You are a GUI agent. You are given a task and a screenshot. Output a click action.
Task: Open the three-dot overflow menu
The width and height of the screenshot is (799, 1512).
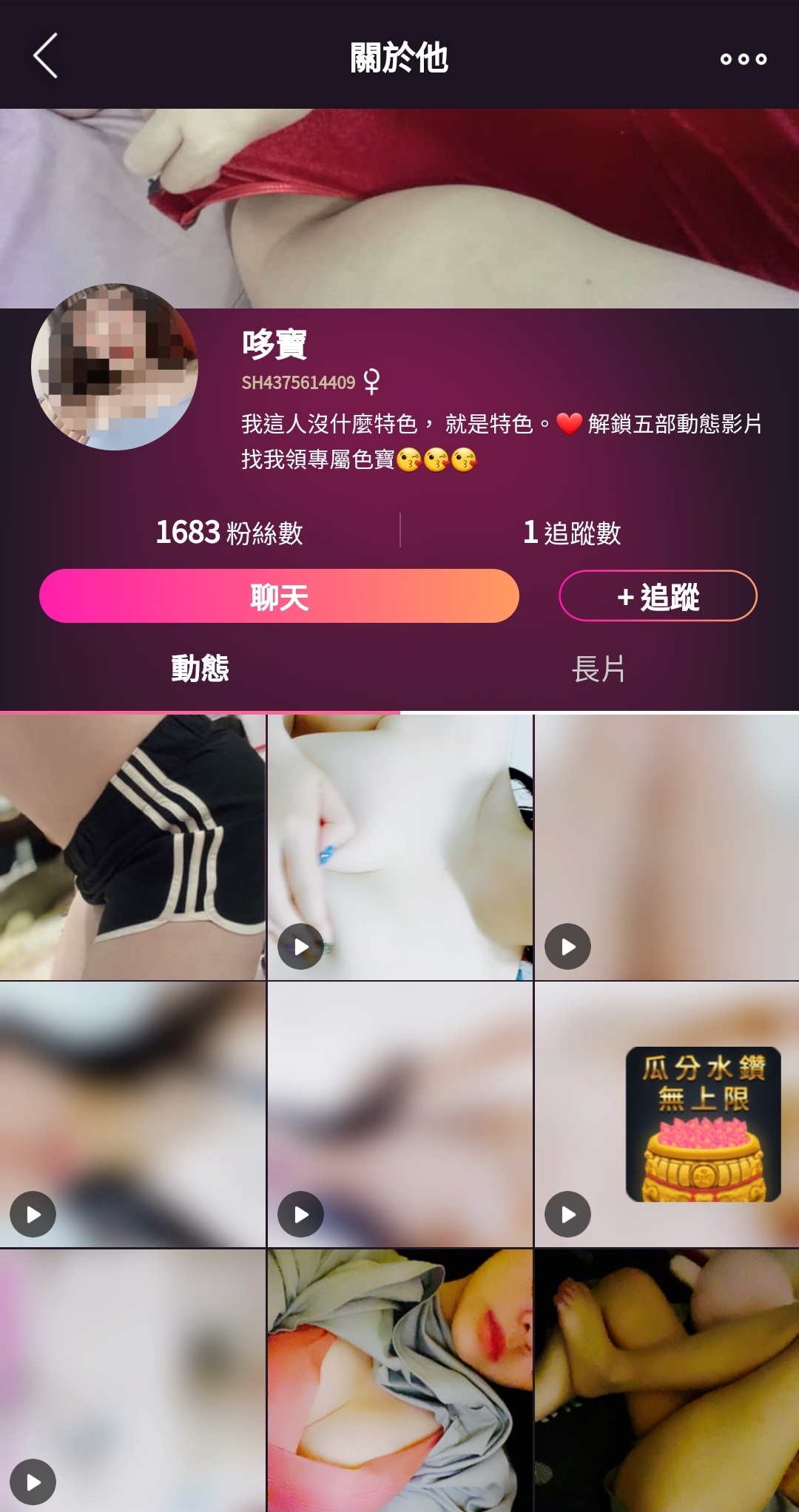click(743, 59)
